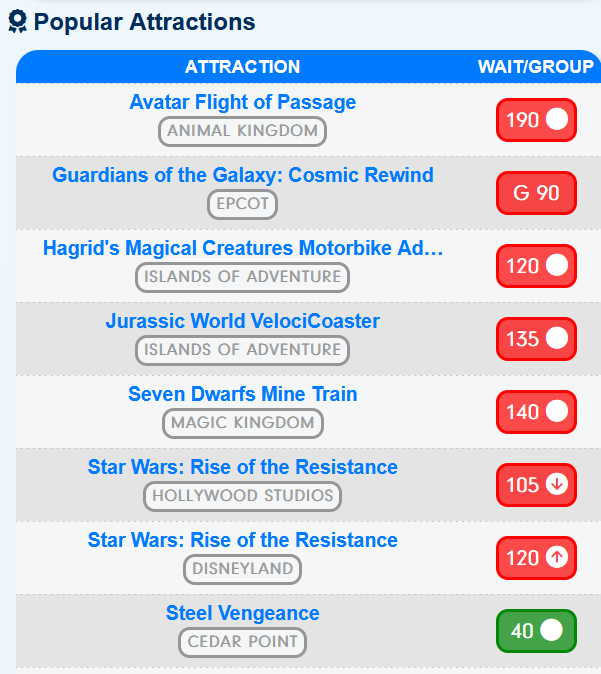Open Avatar Flight of Passage attraction

(x=242, y=102)
